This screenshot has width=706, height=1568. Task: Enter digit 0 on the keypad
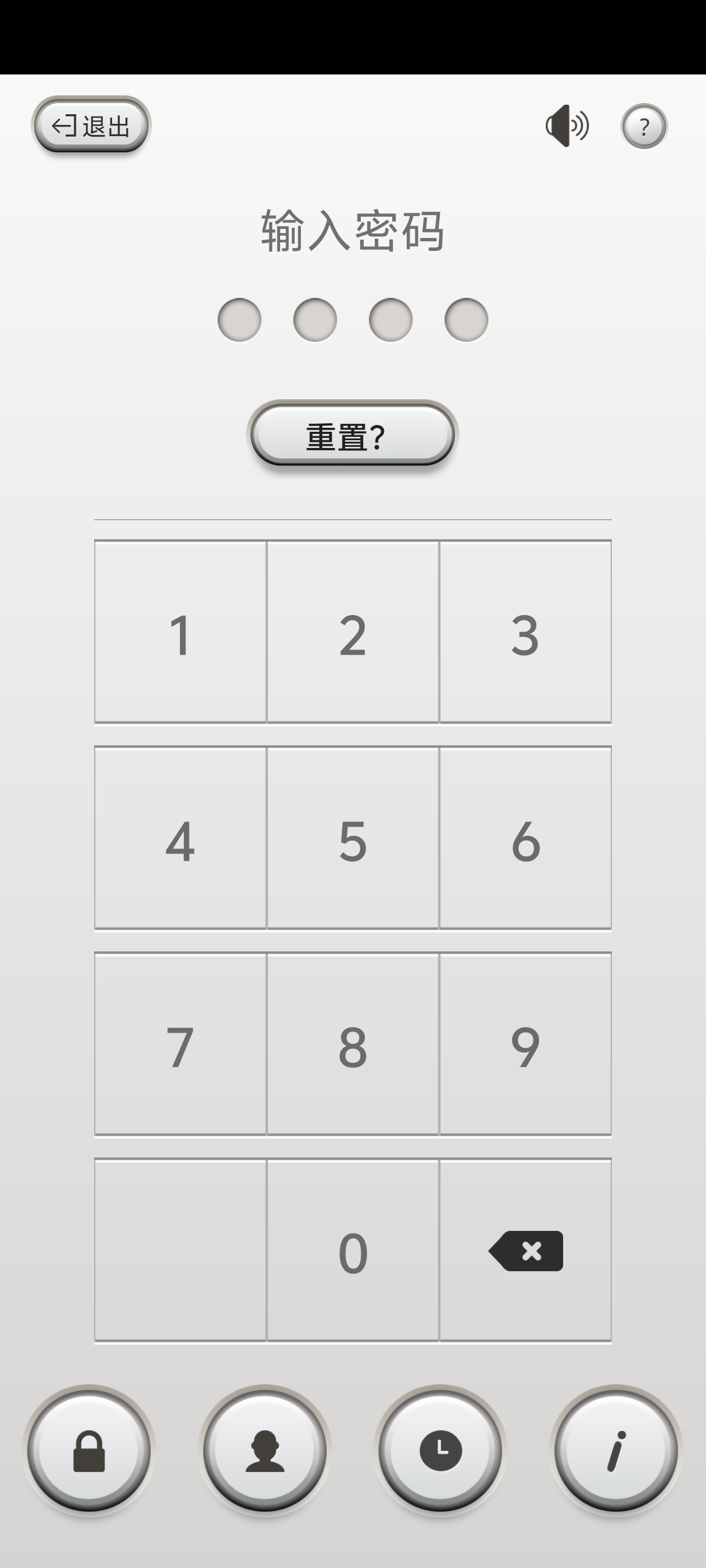[x=352, y=1251]
